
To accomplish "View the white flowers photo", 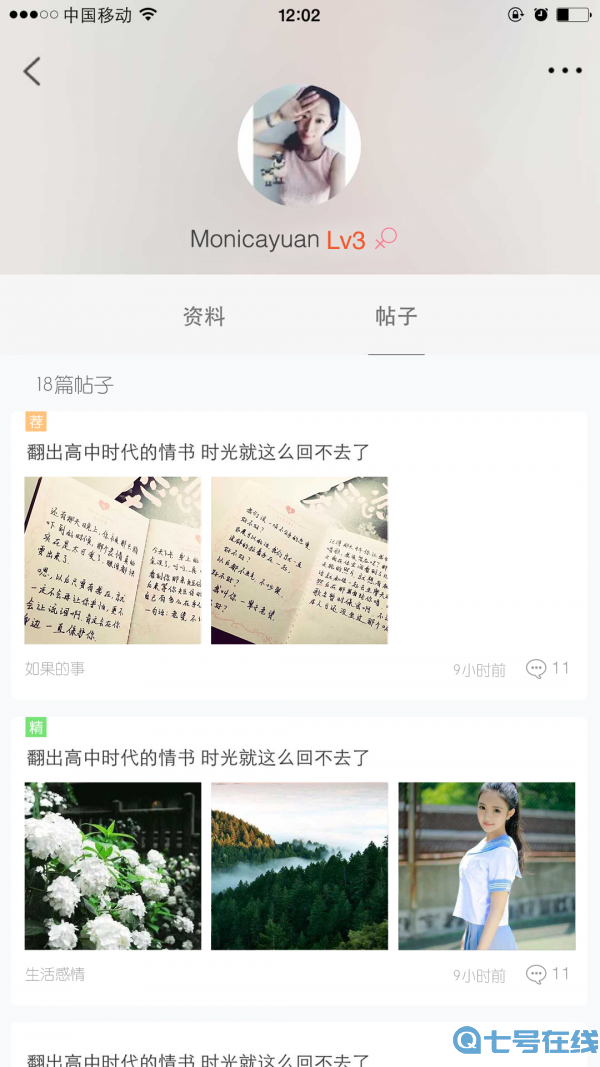I will [113, 866].
